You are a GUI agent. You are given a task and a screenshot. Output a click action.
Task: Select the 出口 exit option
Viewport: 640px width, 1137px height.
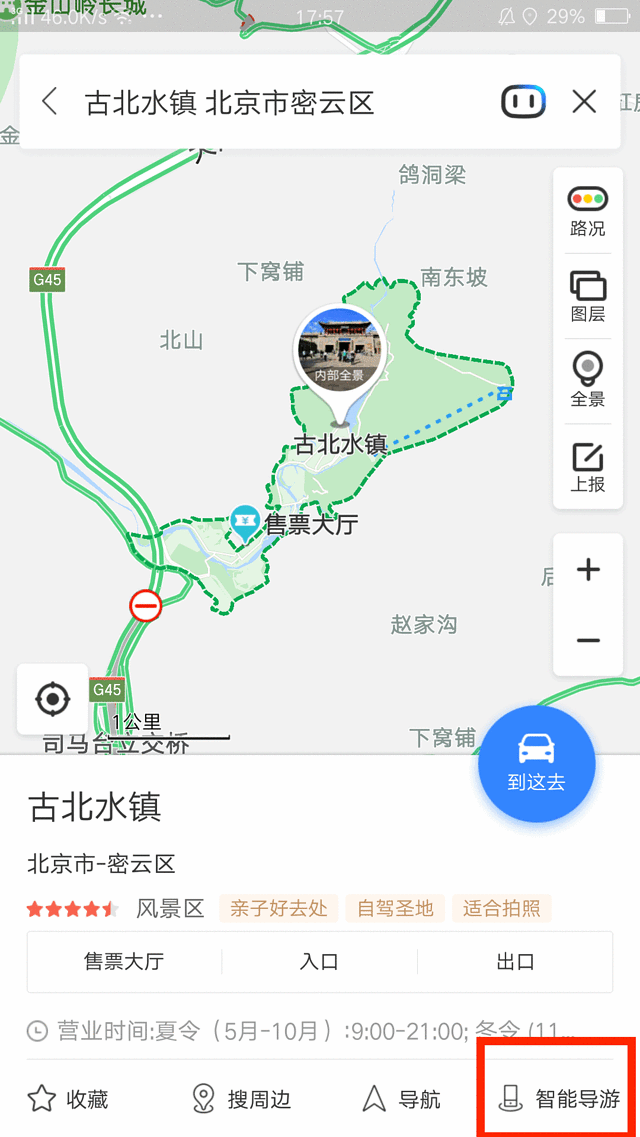(x=515, y=962)
